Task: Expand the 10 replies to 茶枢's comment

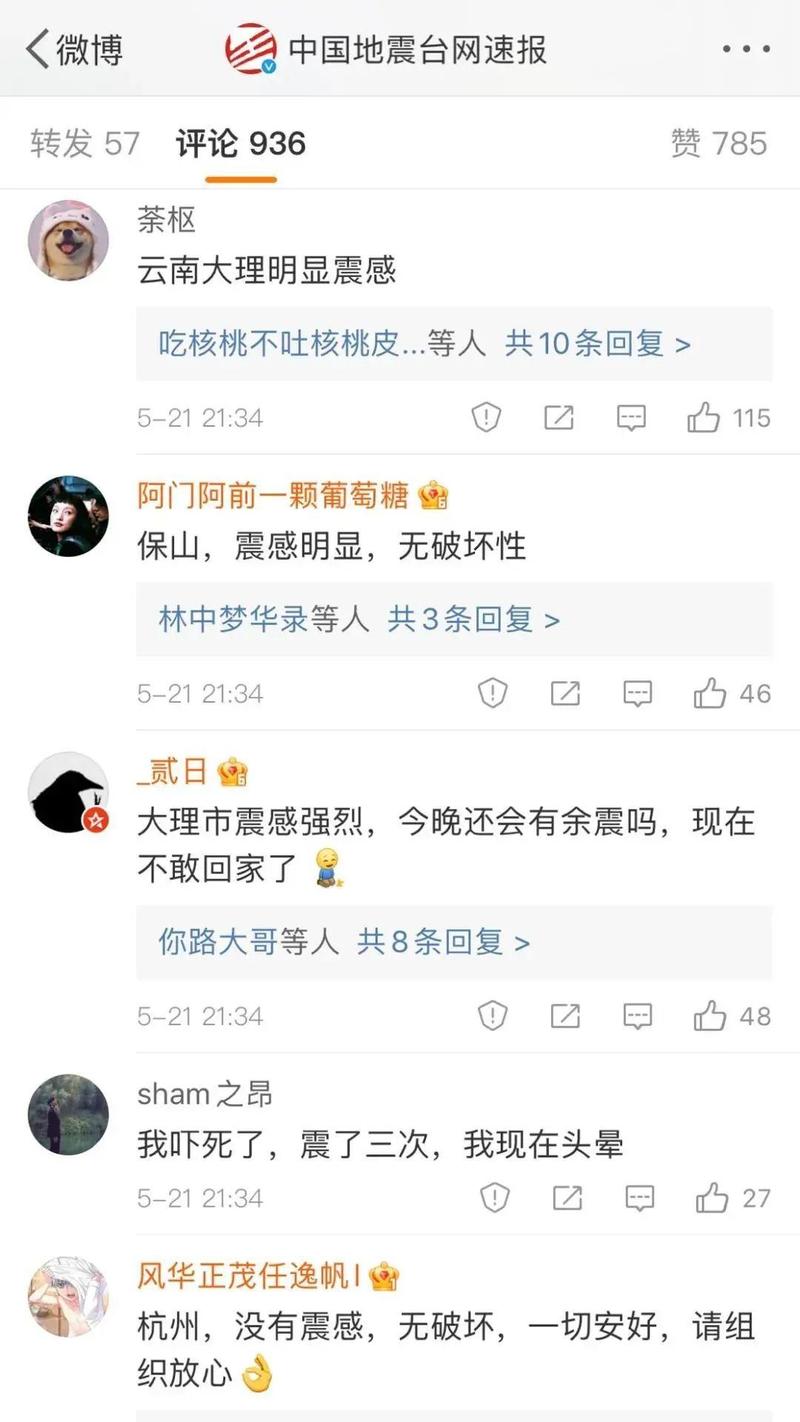Action: pos(425,345)
